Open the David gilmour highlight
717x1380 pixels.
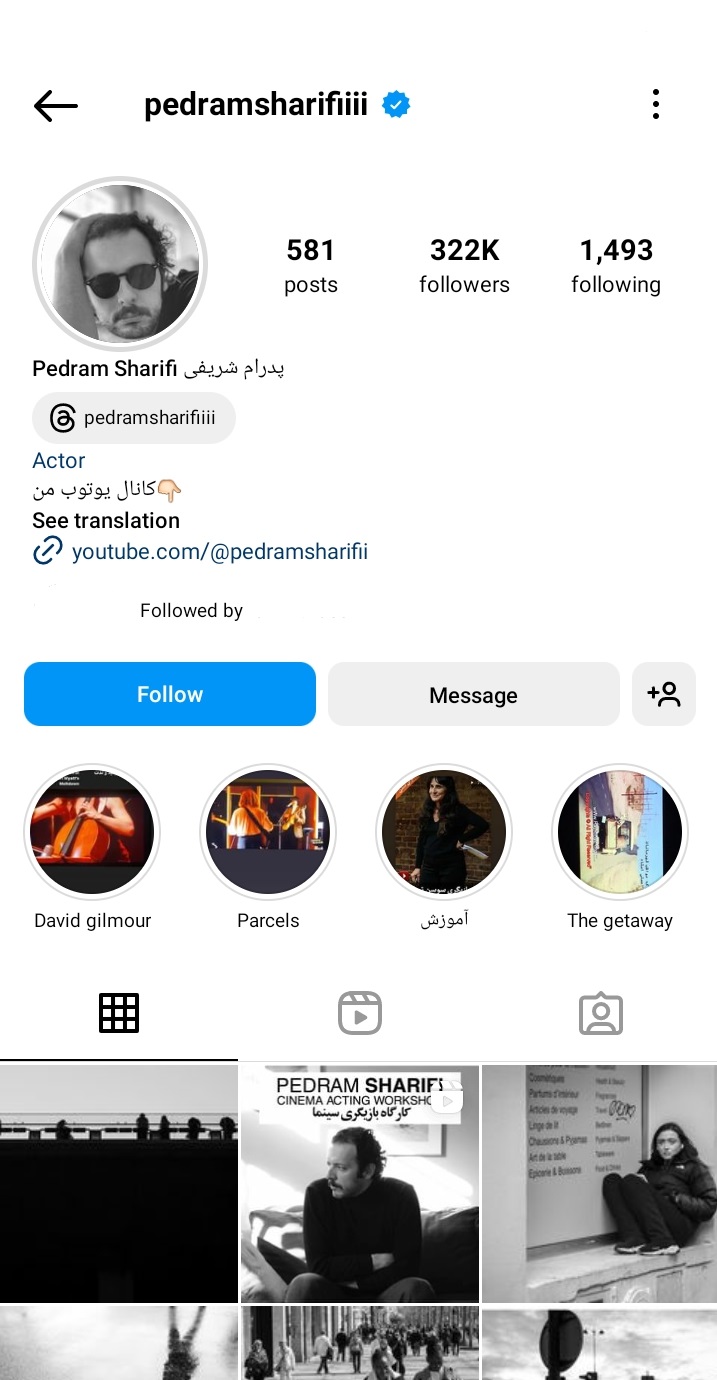click(x=92, y=832)
